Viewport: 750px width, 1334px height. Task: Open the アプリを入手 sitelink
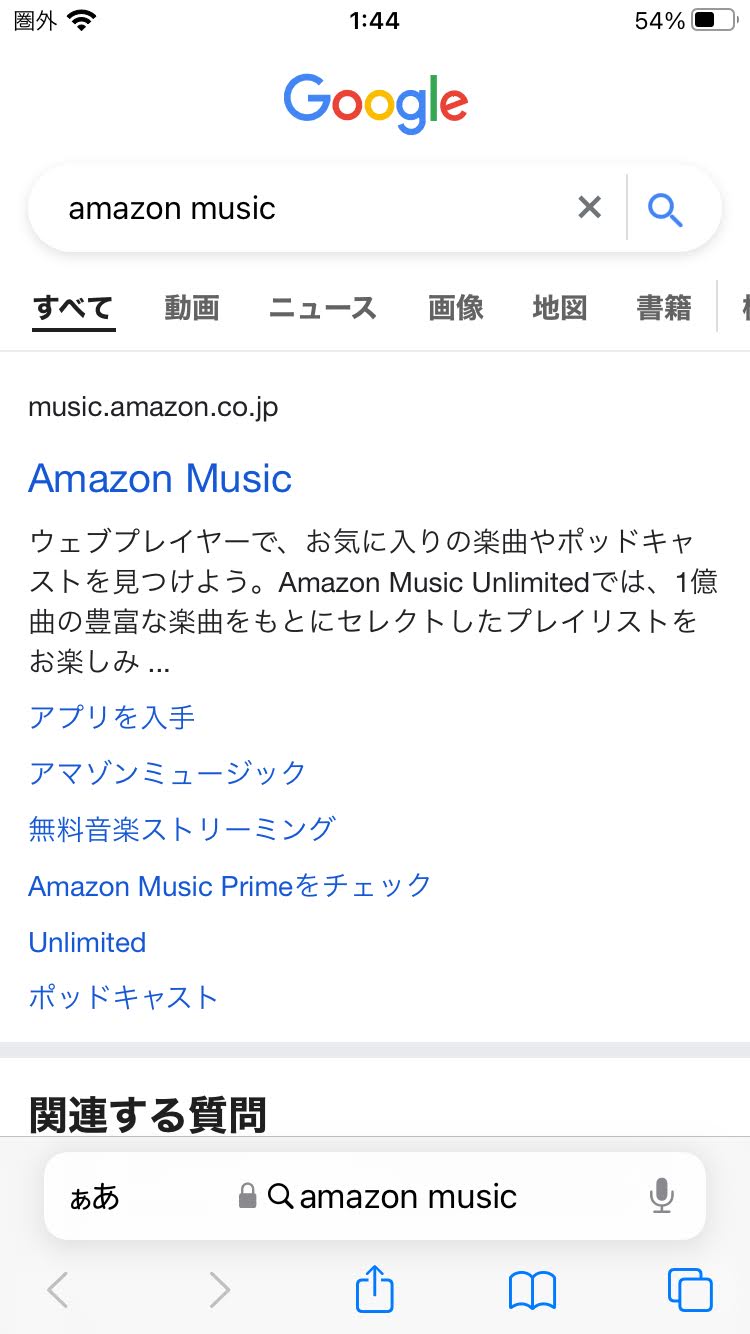tap(112, 717)
